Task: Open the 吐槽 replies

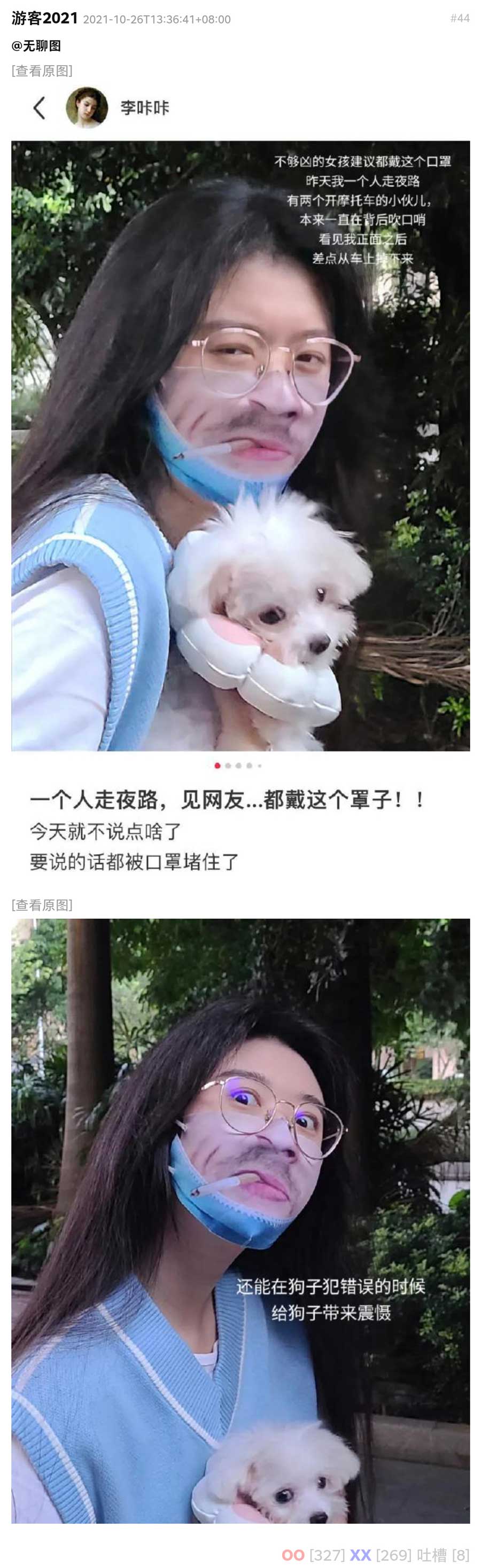Action: coord(432,1555)
